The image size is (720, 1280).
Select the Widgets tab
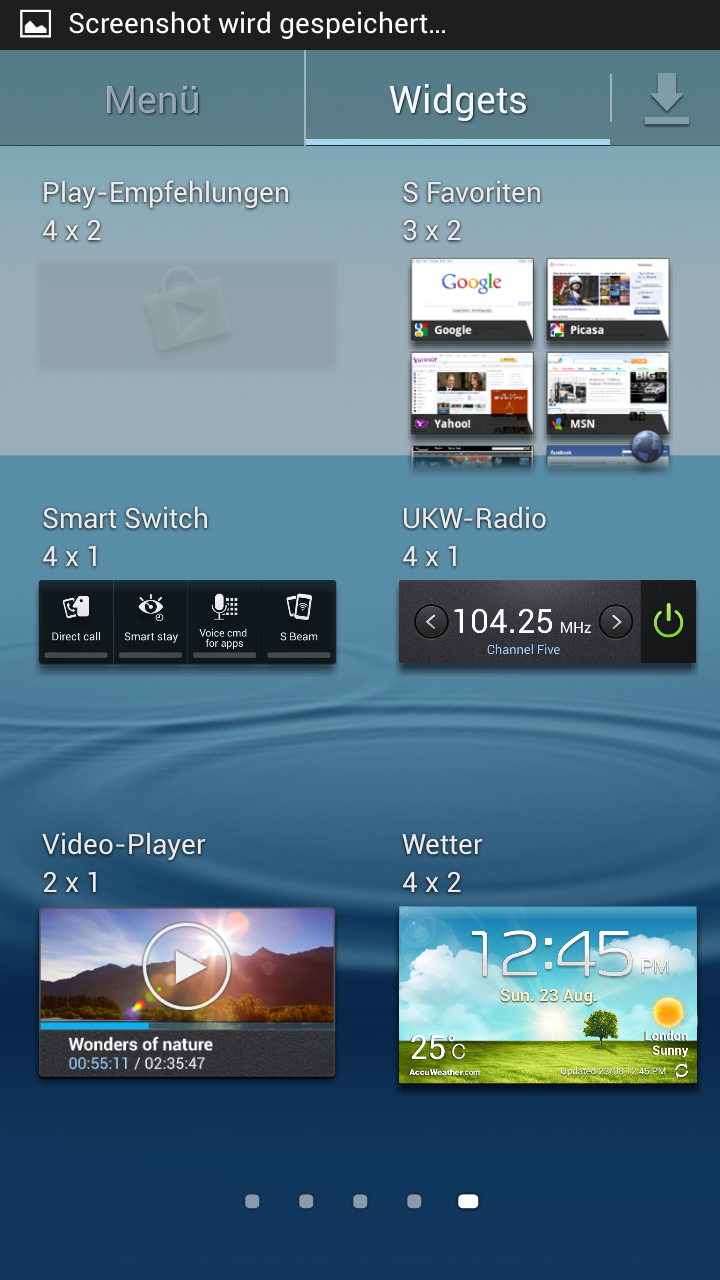tap(458, 99)
